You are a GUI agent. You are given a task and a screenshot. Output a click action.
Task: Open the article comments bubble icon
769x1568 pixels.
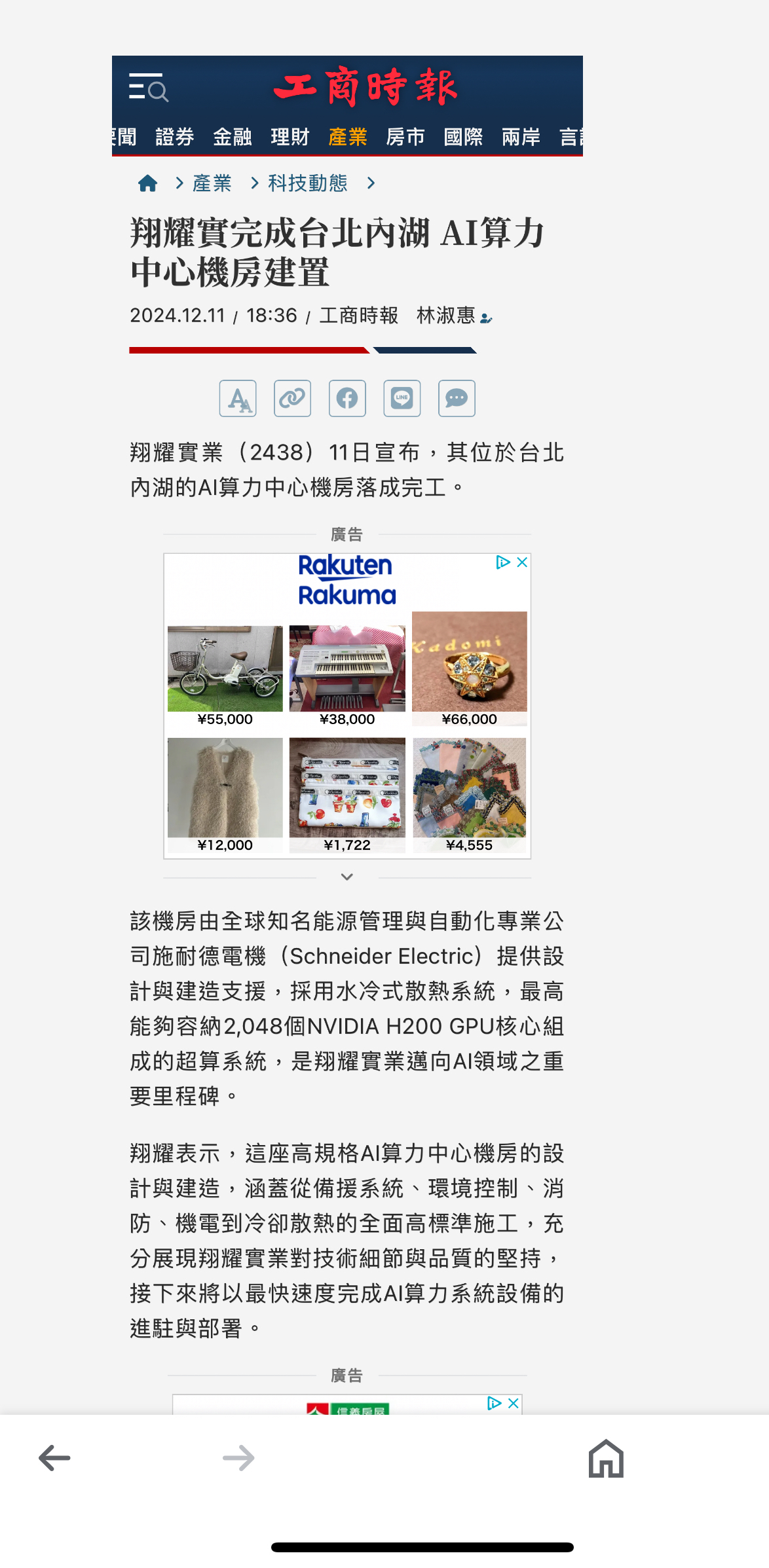pos(456,398)
